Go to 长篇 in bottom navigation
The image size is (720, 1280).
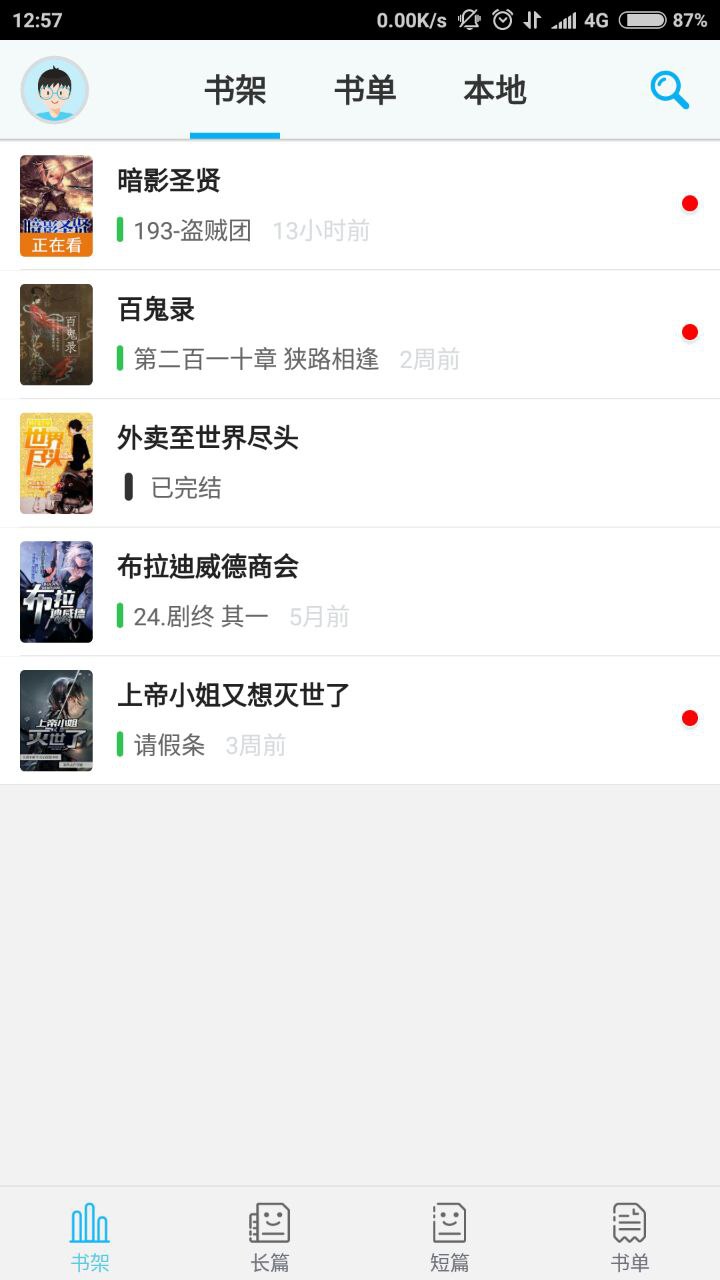270,1236
